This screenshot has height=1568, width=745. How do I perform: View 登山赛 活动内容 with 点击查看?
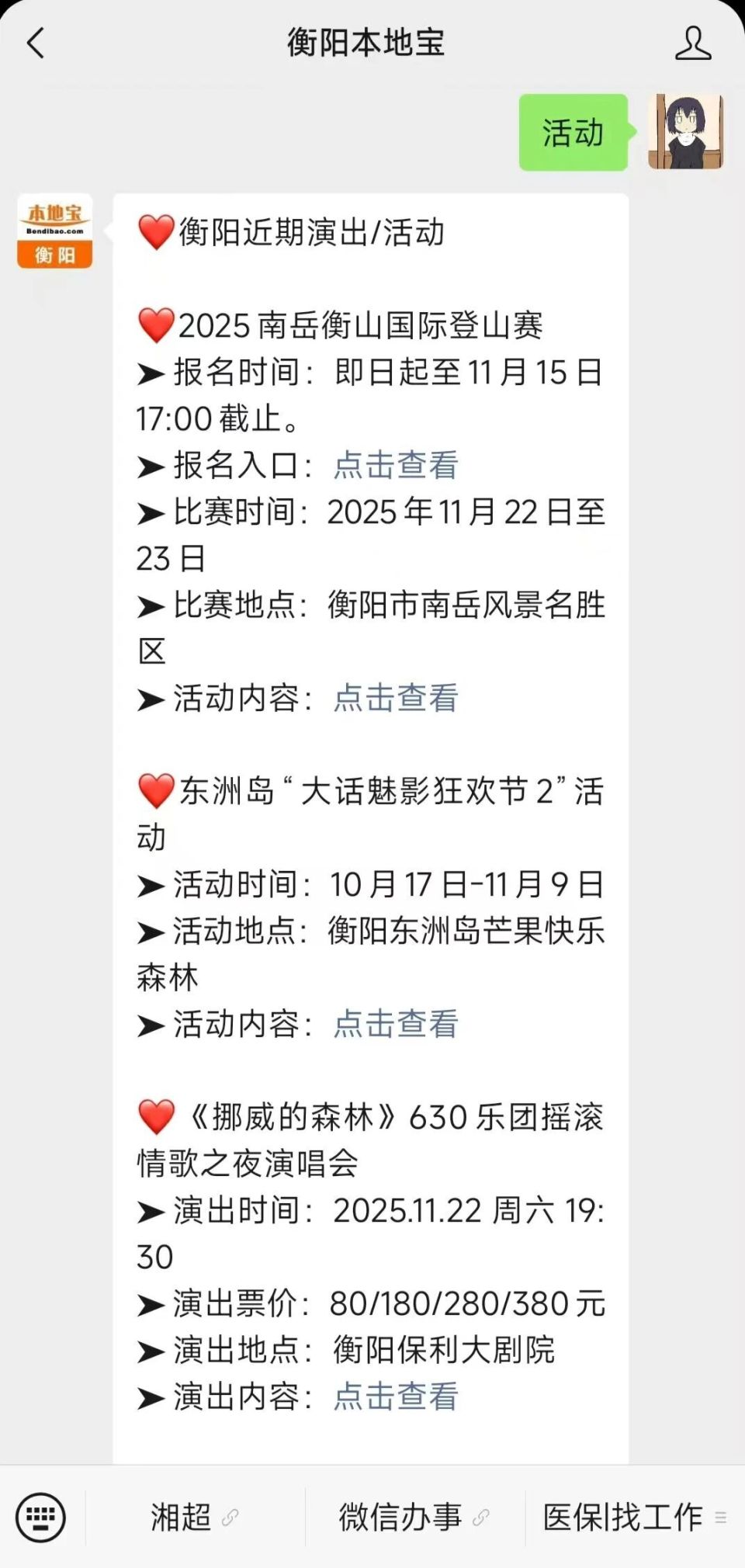[x=395, y=699]
